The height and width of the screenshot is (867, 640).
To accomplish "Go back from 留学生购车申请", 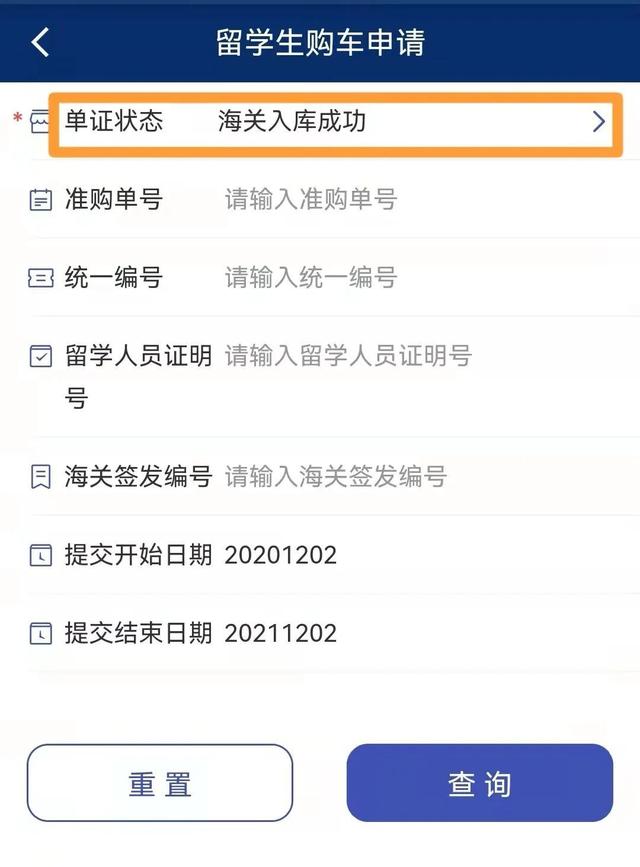I will point(40,42).
